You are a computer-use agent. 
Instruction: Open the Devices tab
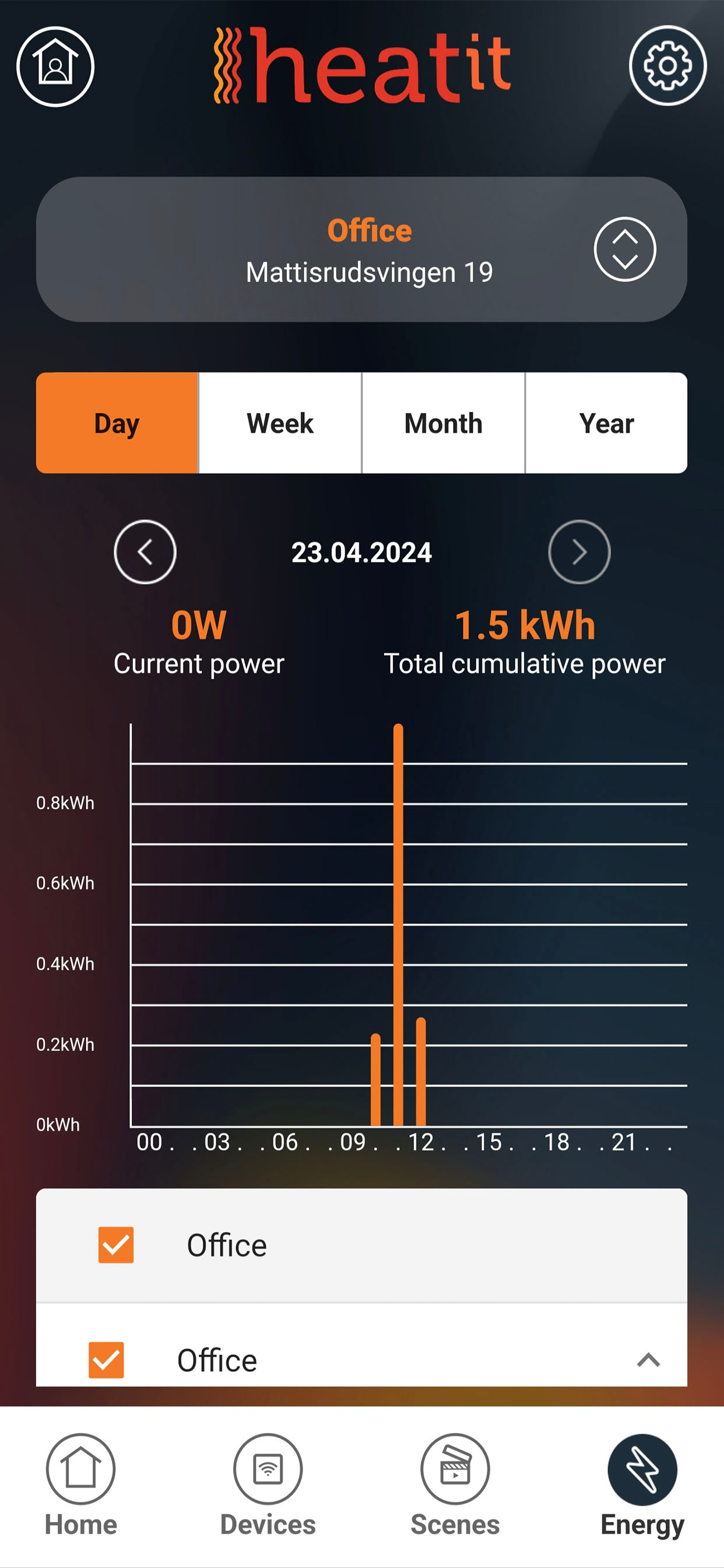(x=268, y=1485)
